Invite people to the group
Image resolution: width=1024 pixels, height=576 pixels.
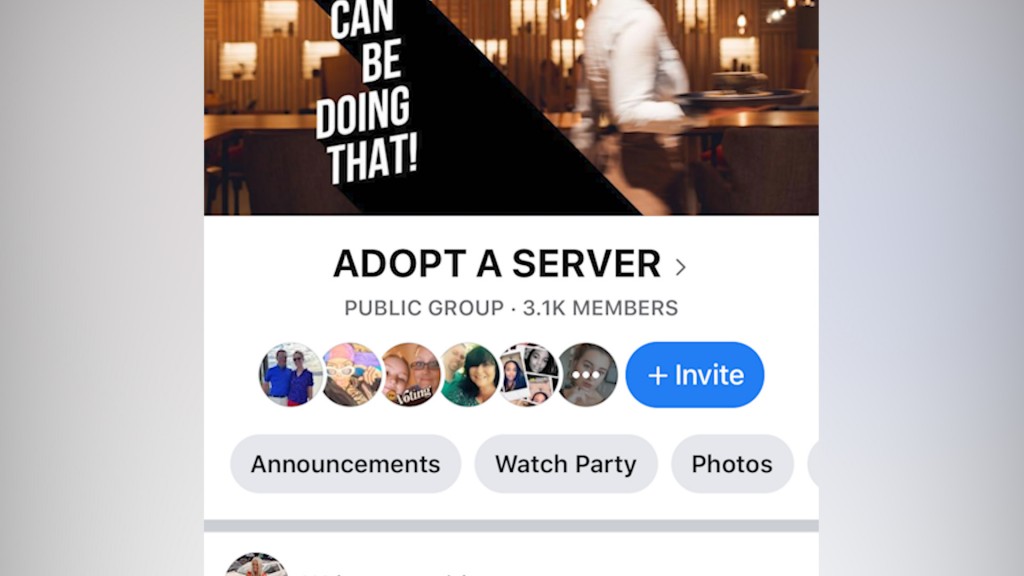695,375
